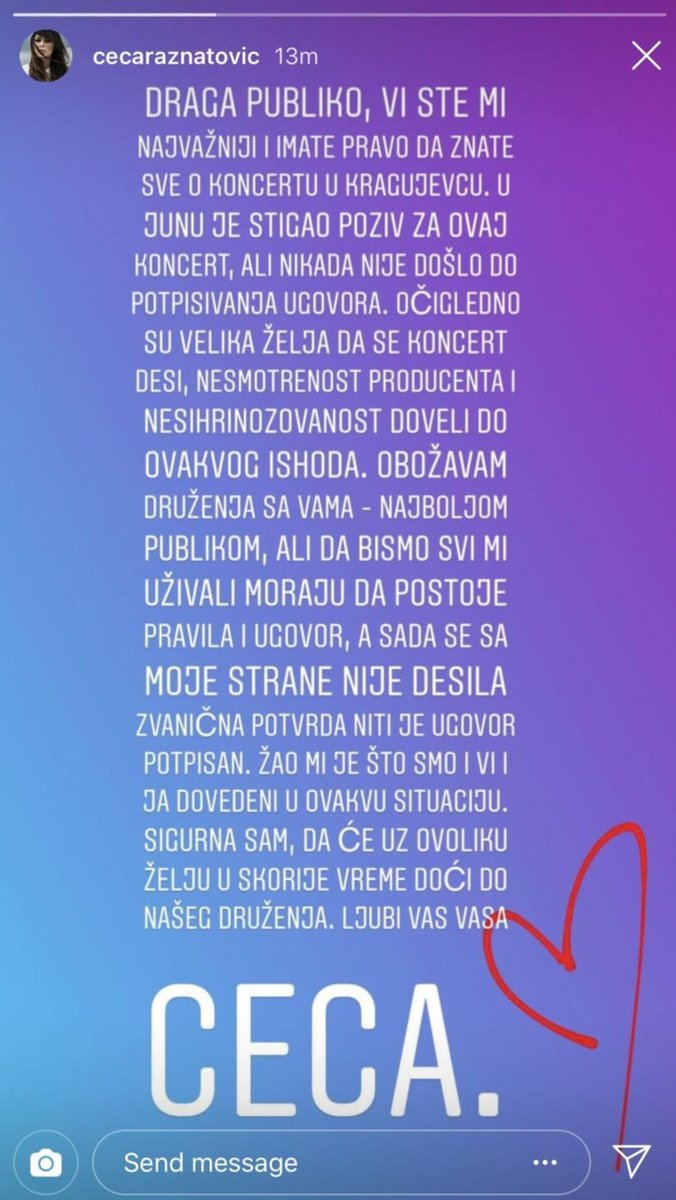Open the camera to reply
The width and height of the screenshot is (676, 1200).
pyautogui.click(x=45, y=1162)
